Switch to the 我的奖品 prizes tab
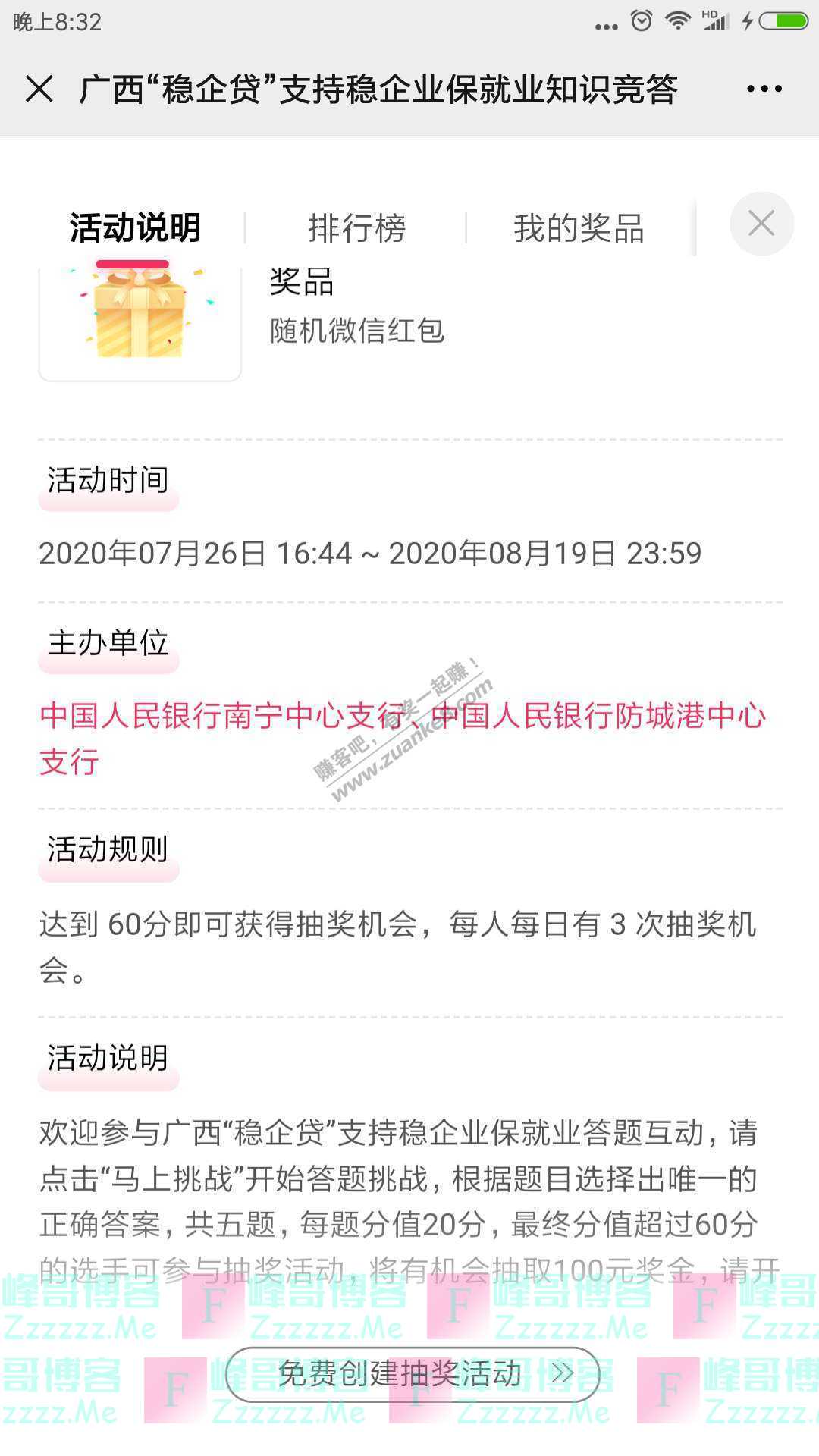The width and height of the screenshot is (819, 1456). pos(579,226)
